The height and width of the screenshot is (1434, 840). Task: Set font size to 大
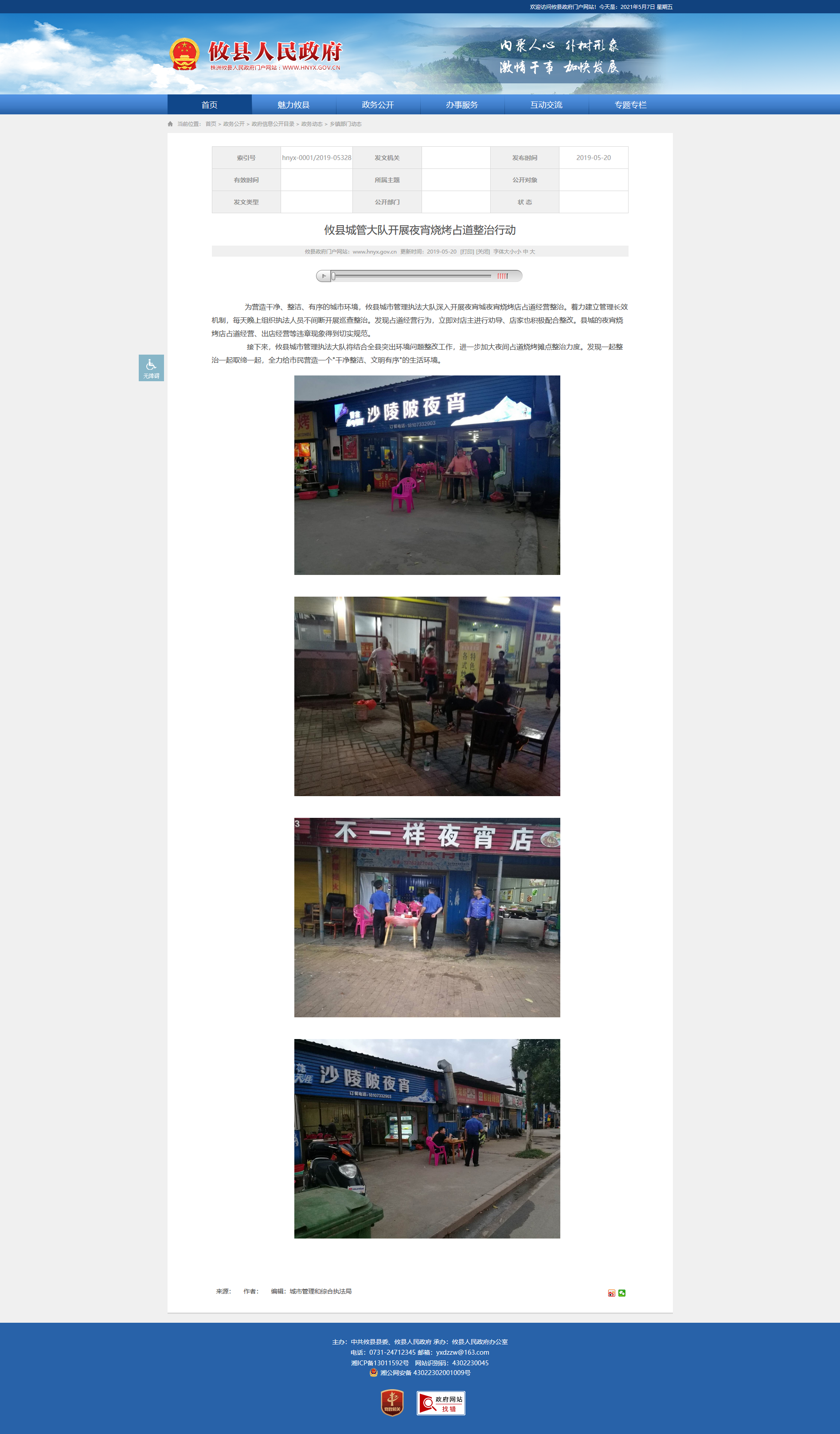coord(533,251)
